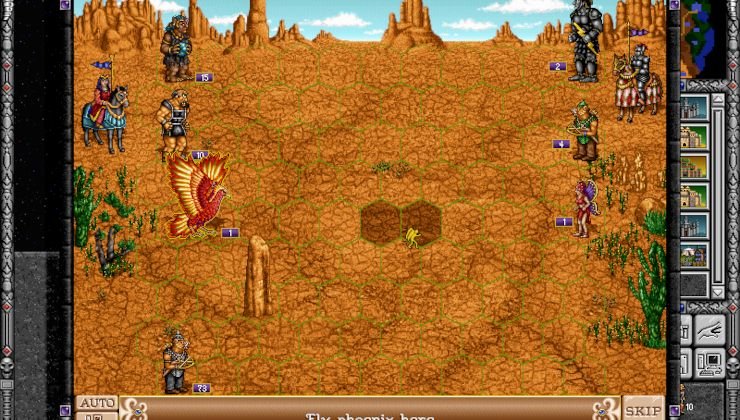Select the phoenix unit
This screenshot has height=420, width=740.
click(x=197, y=195)
